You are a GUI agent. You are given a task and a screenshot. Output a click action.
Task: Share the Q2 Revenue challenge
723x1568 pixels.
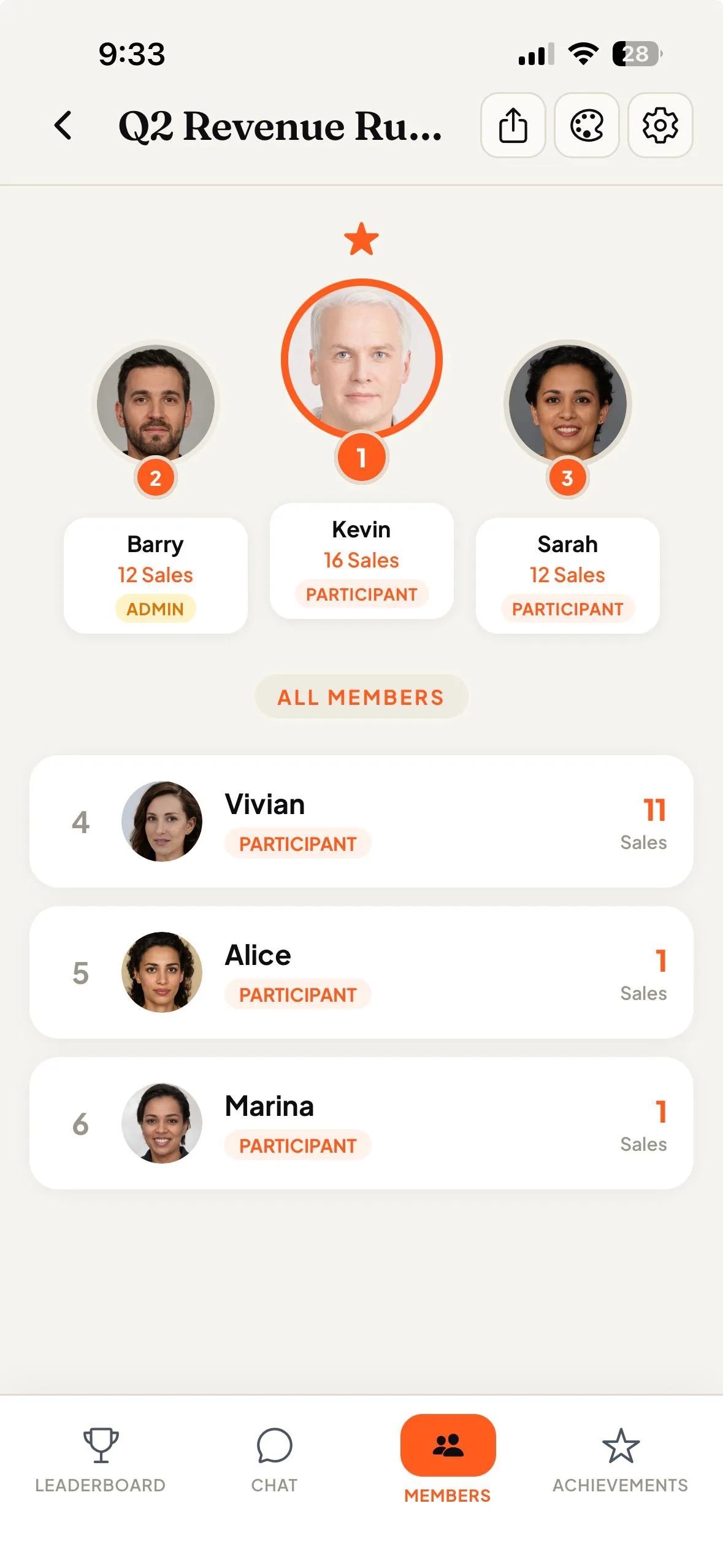[x=513, y=125]
